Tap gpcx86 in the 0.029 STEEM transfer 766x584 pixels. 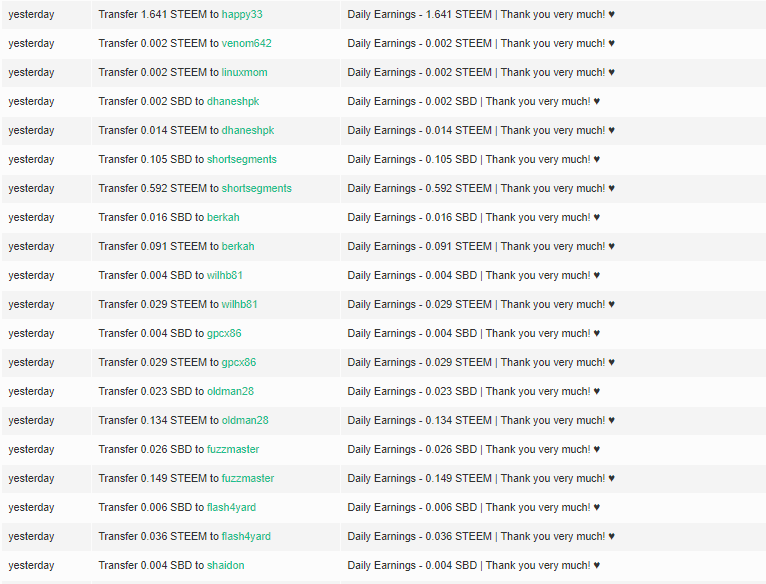[x=239, y=362]
